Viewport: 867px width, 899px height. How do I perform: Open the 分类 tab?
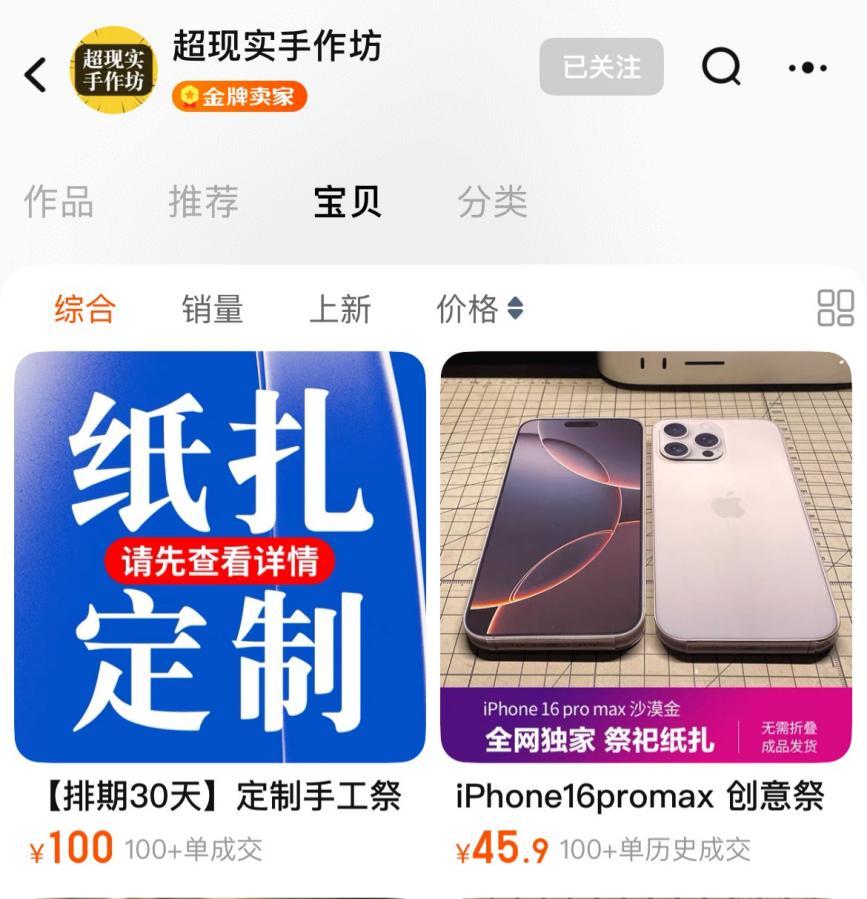[x=492, y=201]
